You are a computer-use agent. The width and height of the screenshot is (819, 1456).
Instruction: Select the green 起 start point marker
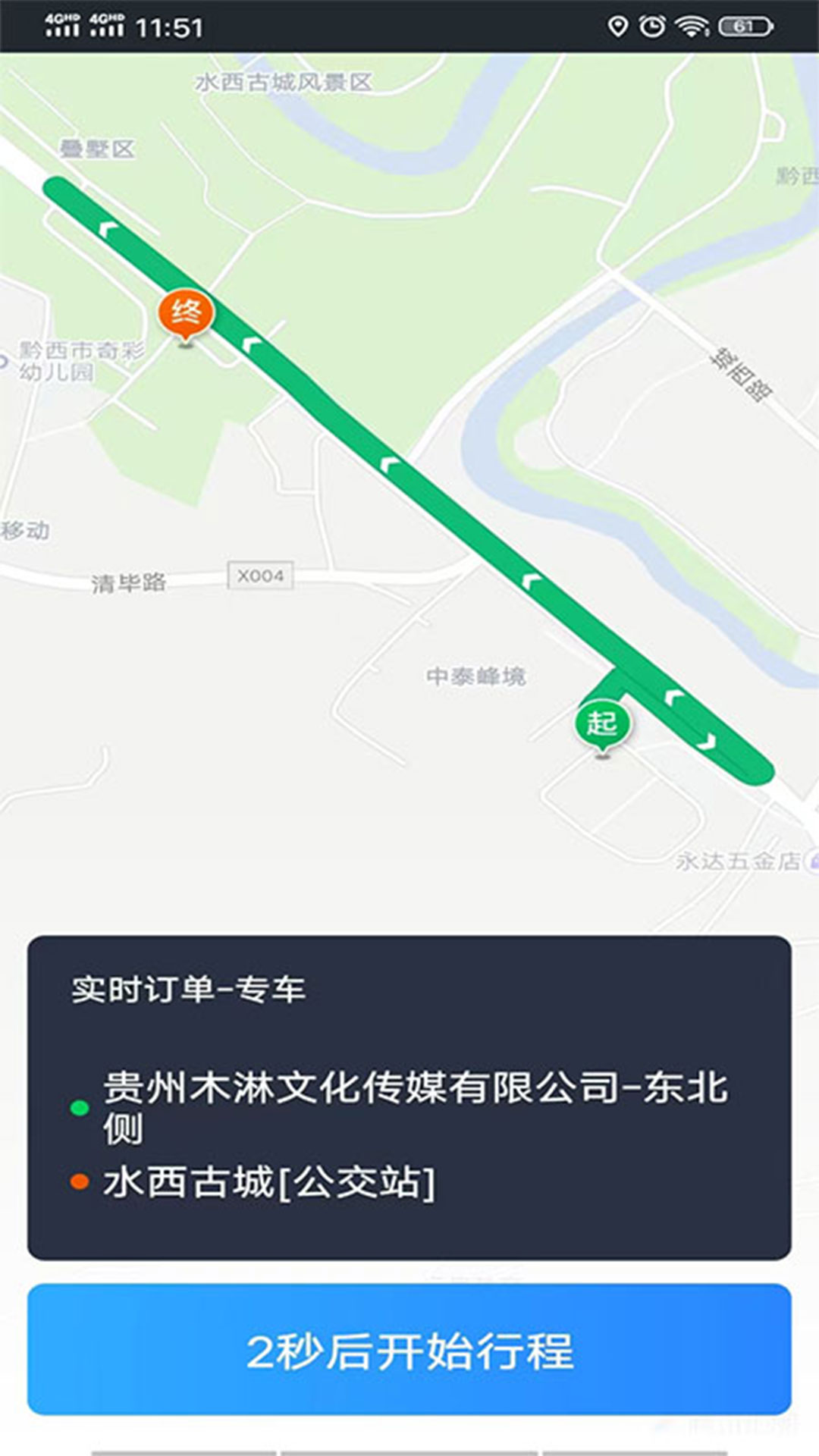coord(602,723)
